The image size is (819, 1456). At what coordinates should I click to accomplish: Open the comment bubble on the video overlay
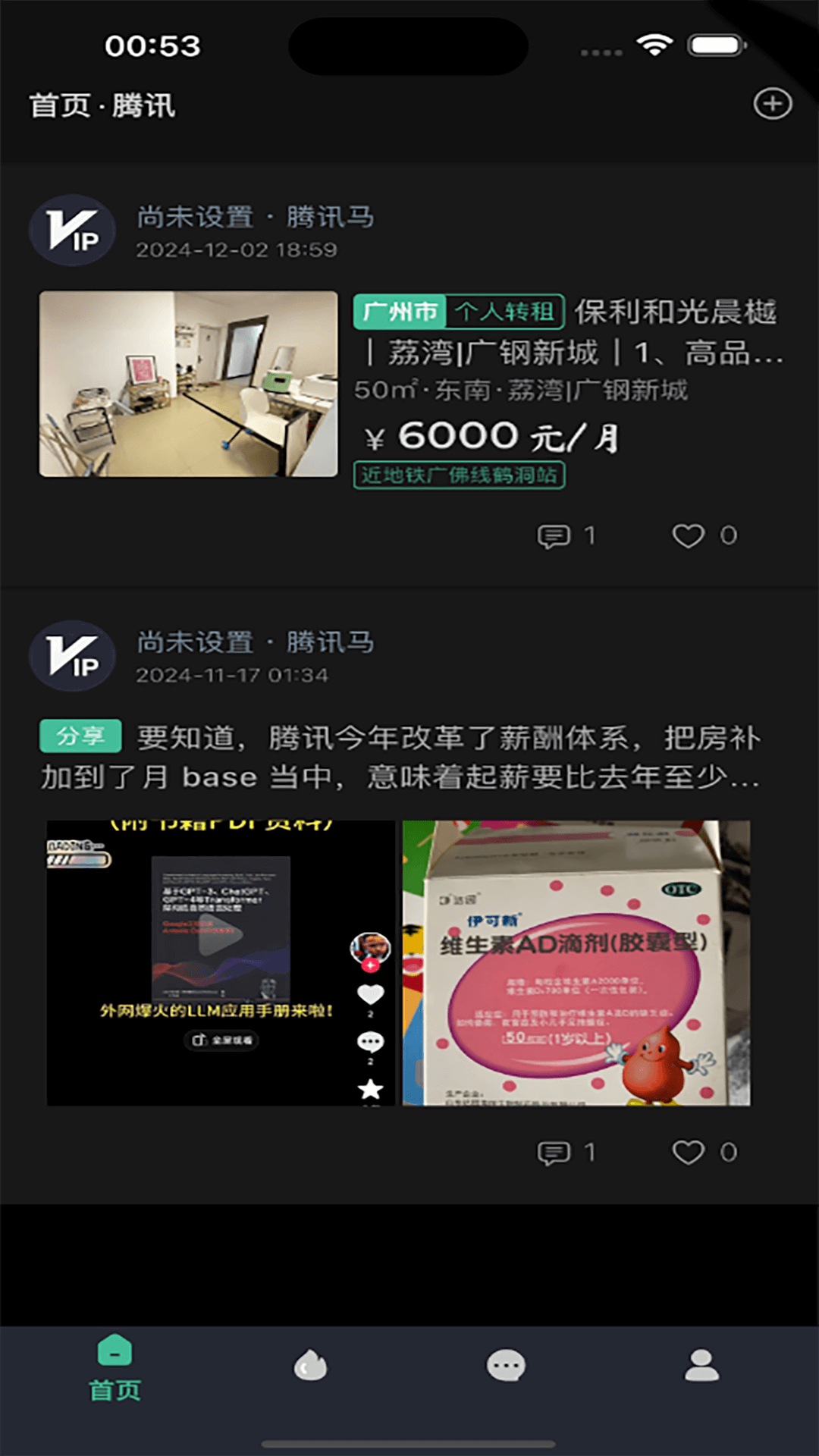coord(370,1040)
